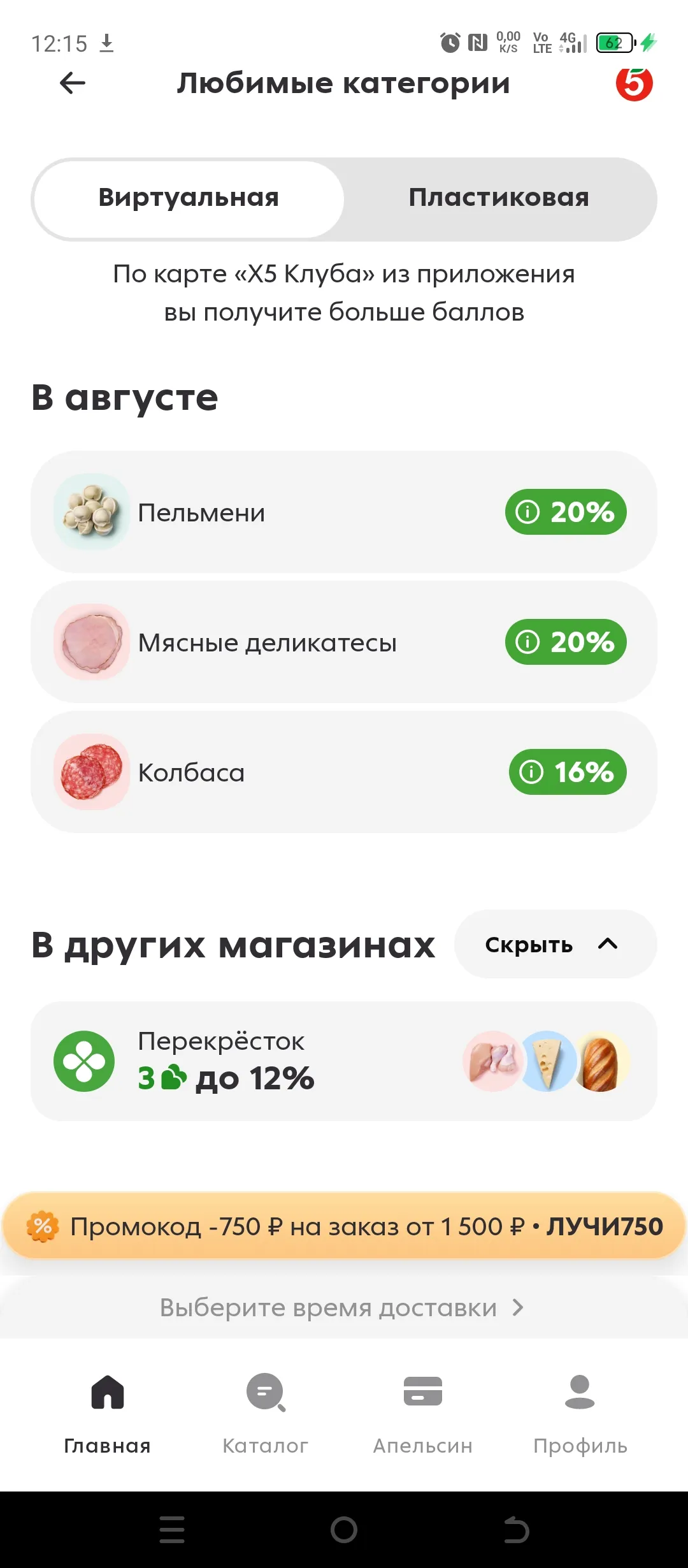Image resolution: width=688 pixels, height=1568 pixels.
Task: Open the Профиль tab
Action: click(x=580, y=1412)
